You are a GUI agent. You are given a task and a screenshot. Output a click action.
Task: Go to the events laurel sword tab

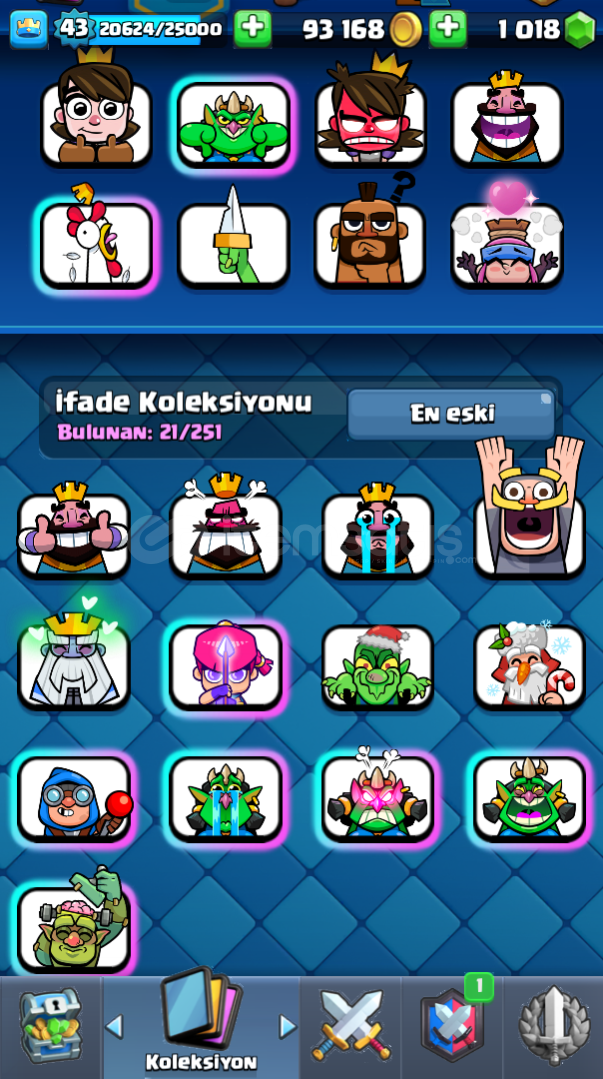[x=554, y=1025]
